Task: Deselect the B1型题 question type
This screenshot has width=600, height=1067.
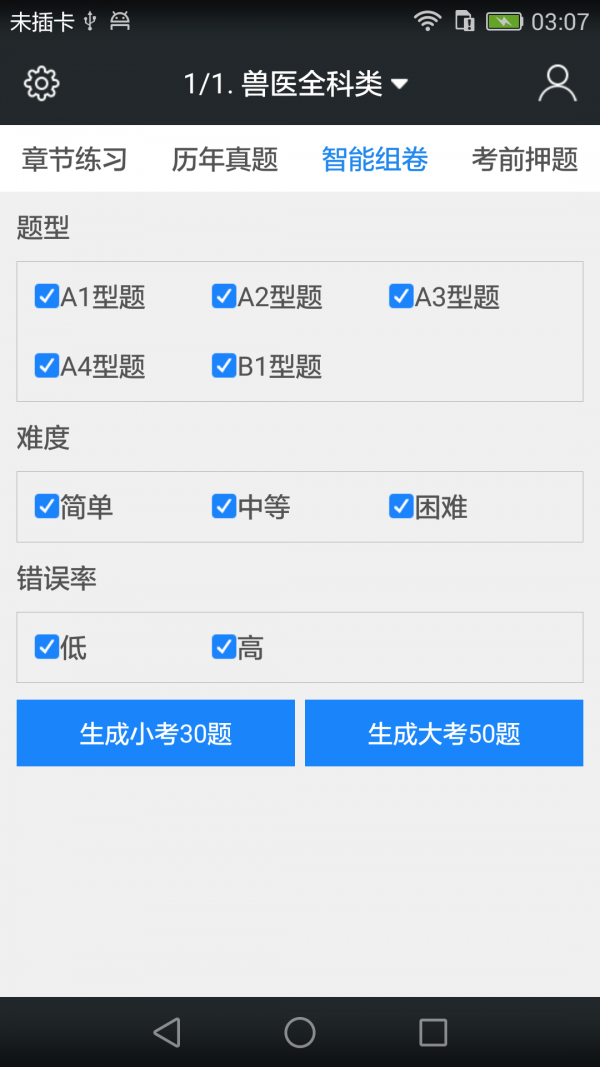Action: [224, 366]
